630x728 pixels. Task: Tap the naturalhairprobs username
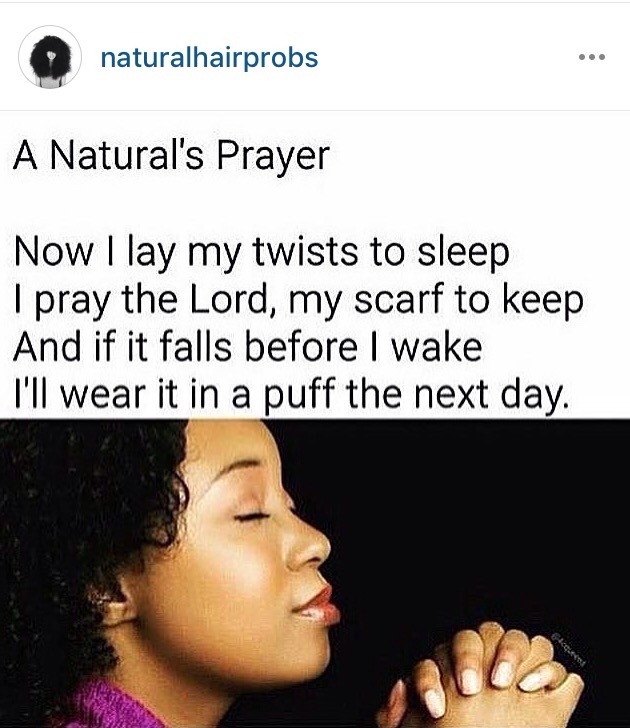[209, 57]
